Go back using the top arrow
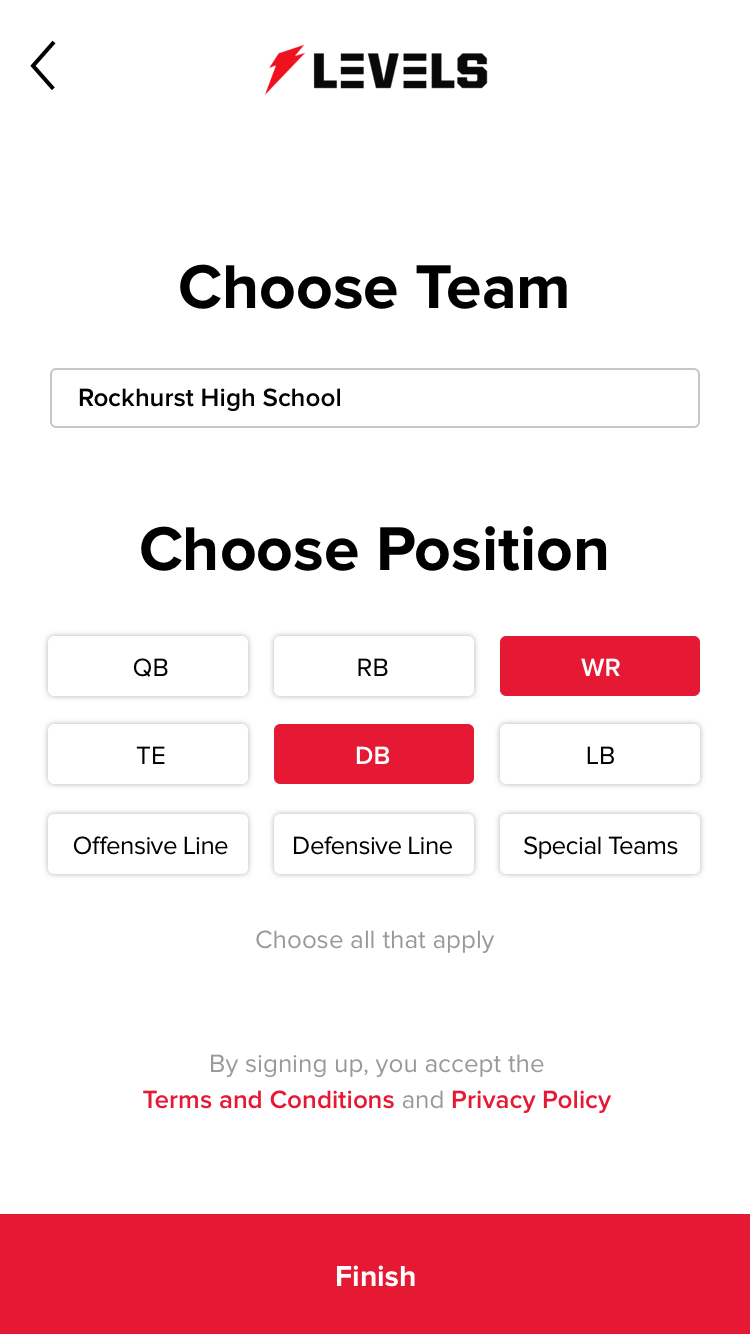750x1334 pixels. pyautogui.click(x=43, y=66)
